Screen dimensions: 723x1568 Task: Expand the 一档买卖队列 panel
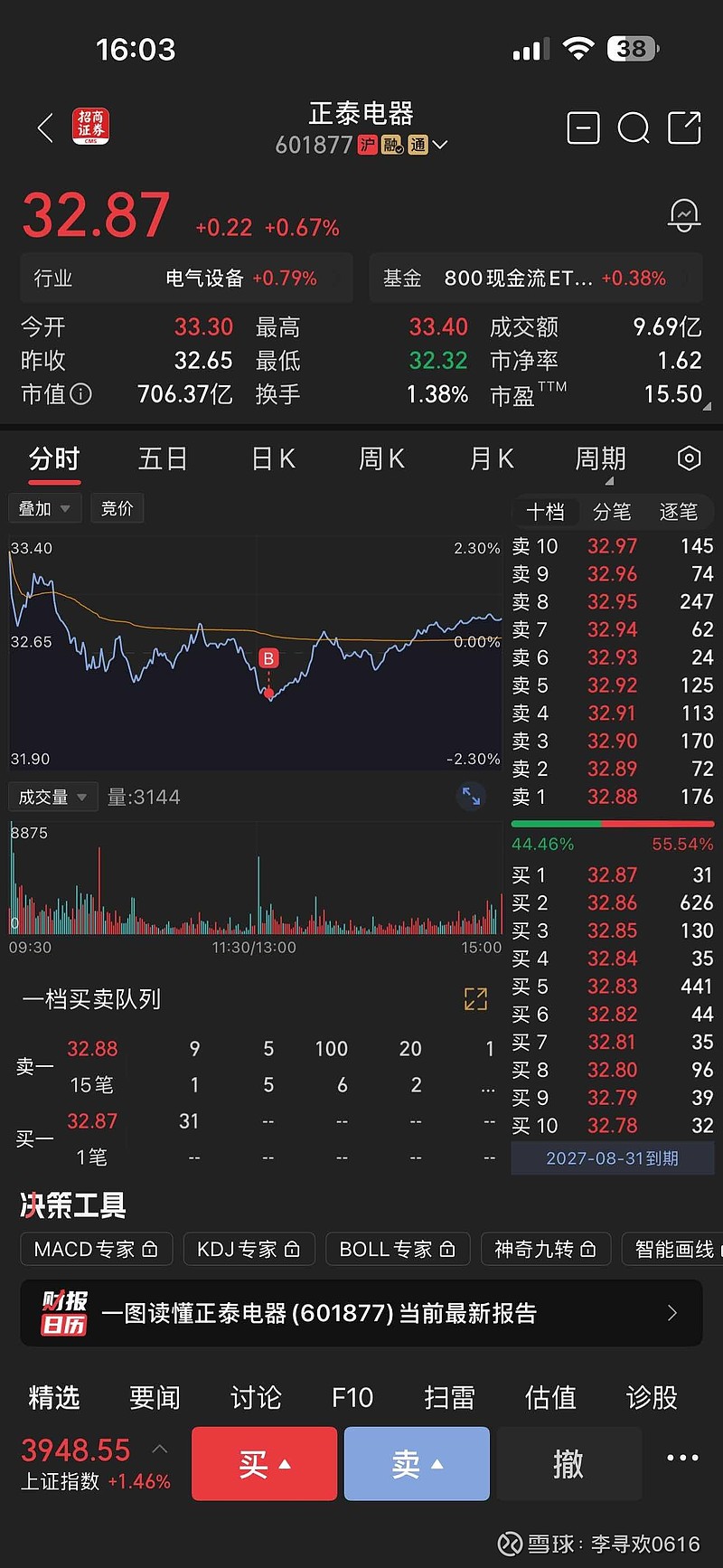474,998
